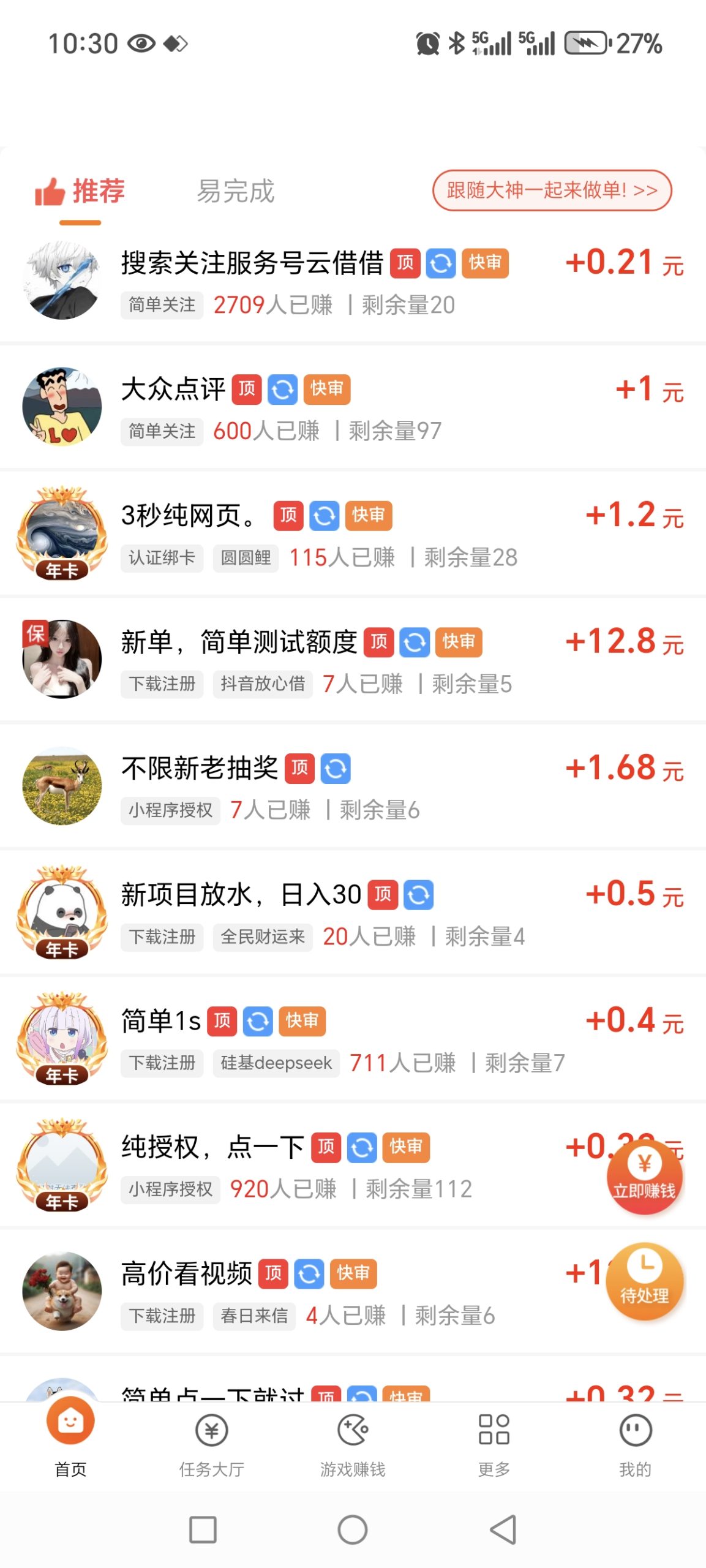Screen dimensions: 706x1568
Task: Switch to the 易完成 tab
Action: point(235,192)
